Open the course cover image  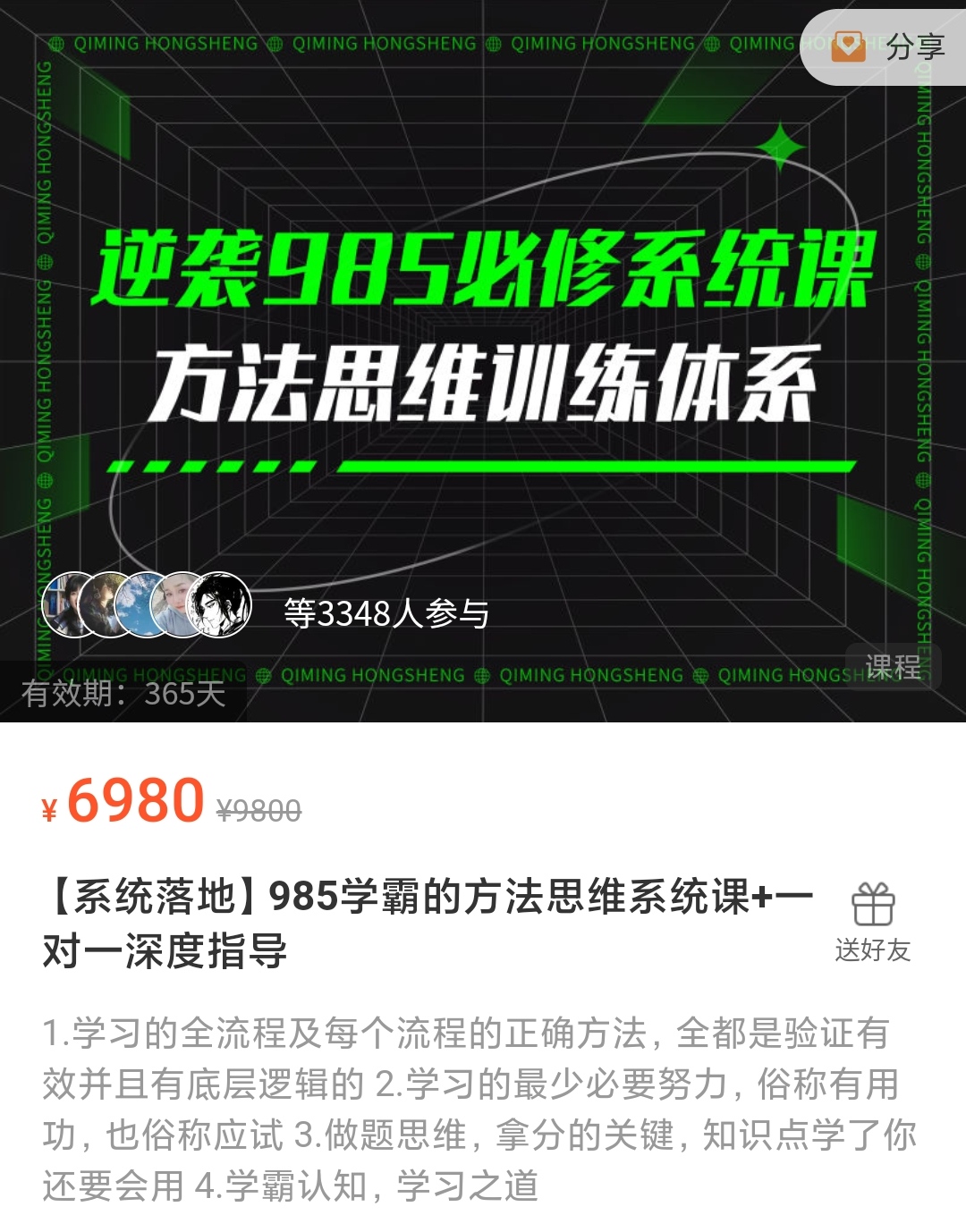pyautogui.click(x=483, y=358)
